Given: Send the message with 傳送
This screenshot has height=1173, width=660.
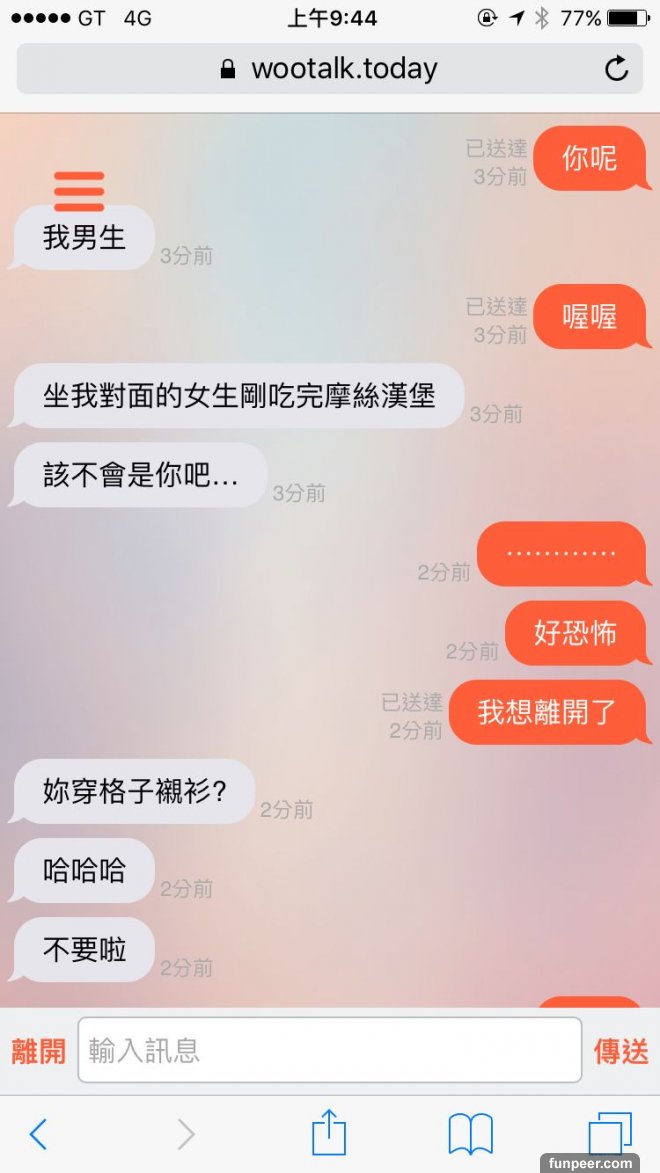Looking at the screenshot, I should pyautogui.click(x=621, y=1051).
